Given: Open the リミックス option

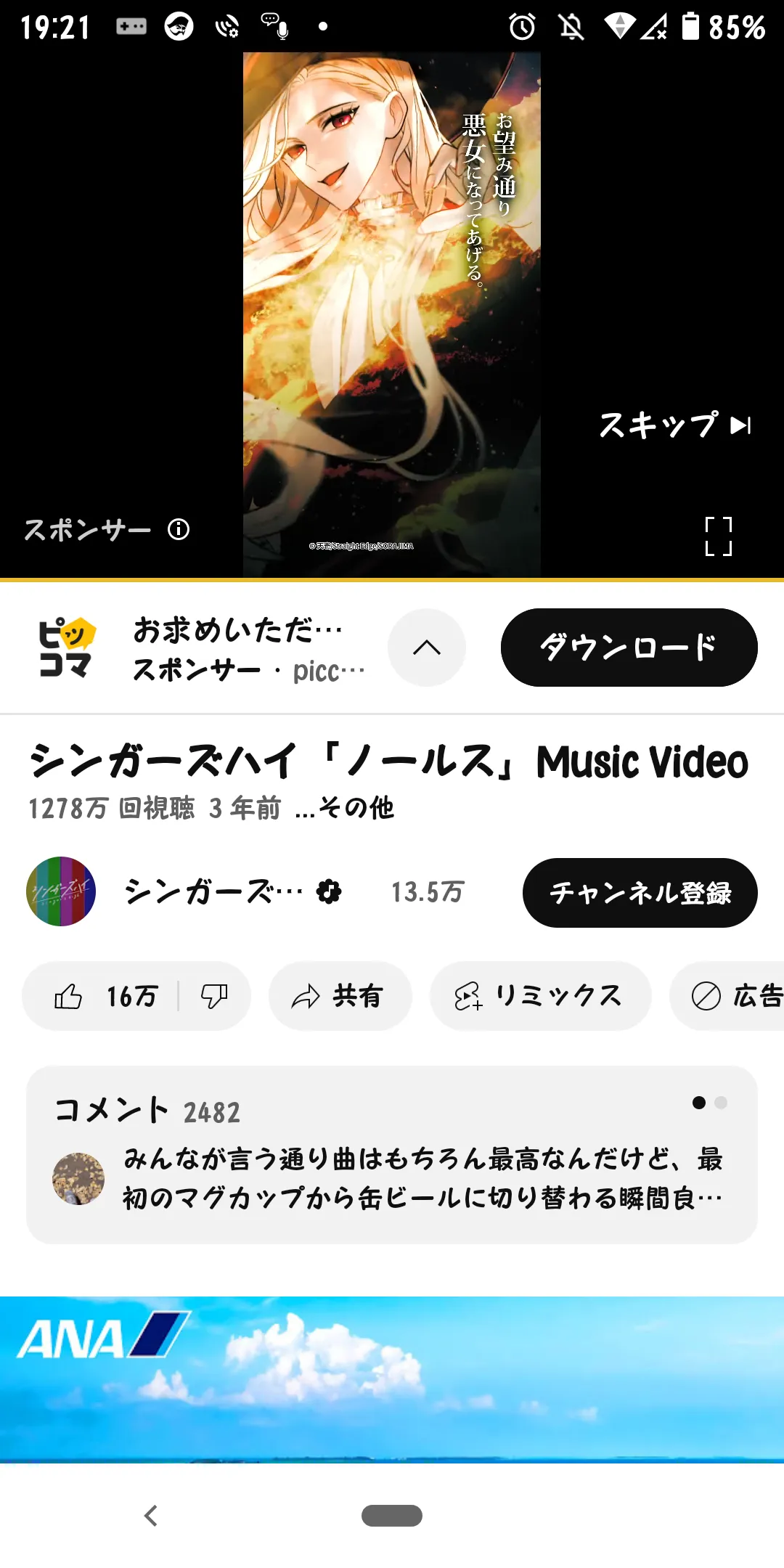Looking at the screenshot, I should [540, 997].
